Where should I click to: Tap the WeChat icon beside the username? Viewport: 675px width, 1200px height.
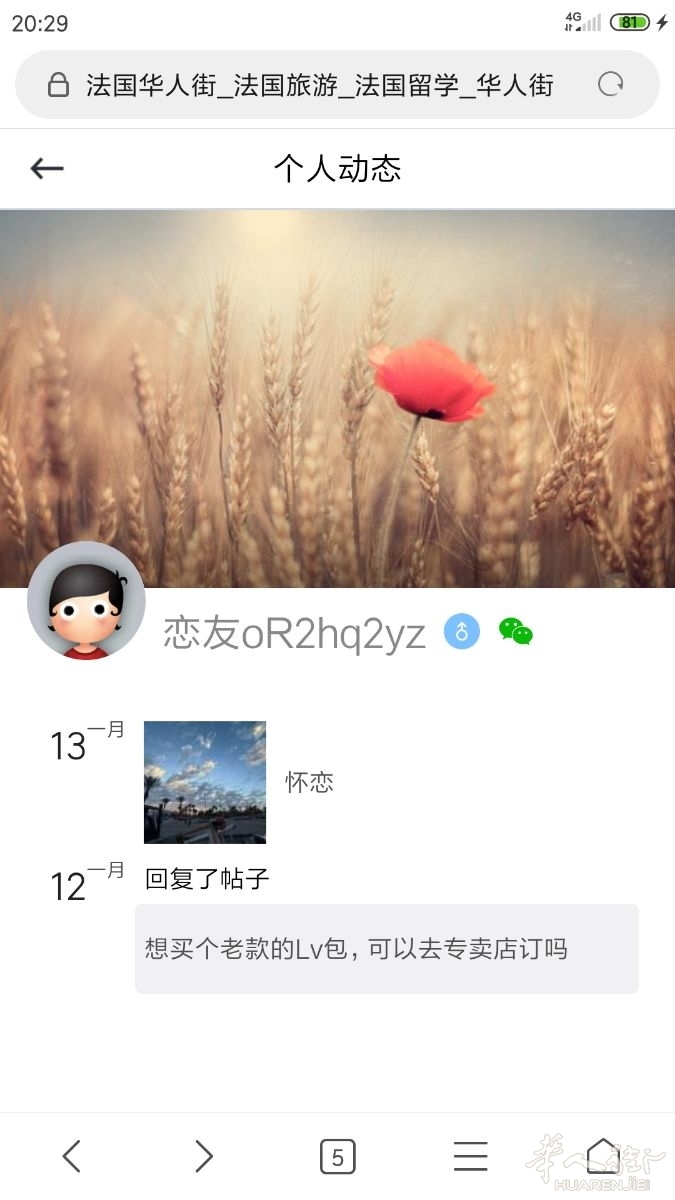(x=516, y=632)
